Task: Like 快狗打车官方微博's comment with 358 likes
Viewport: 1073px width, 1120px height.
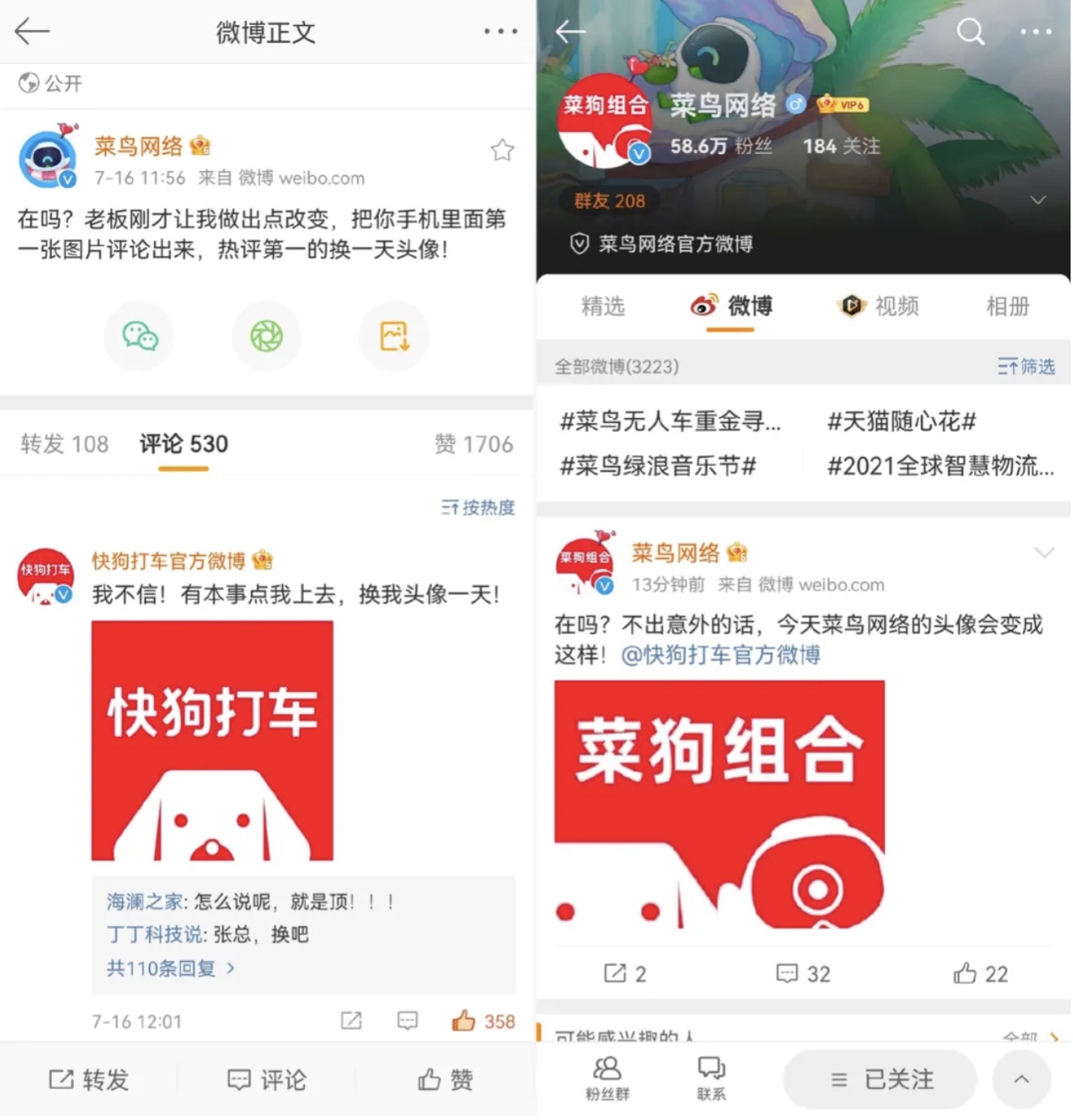Action: tap(464, 1020)
